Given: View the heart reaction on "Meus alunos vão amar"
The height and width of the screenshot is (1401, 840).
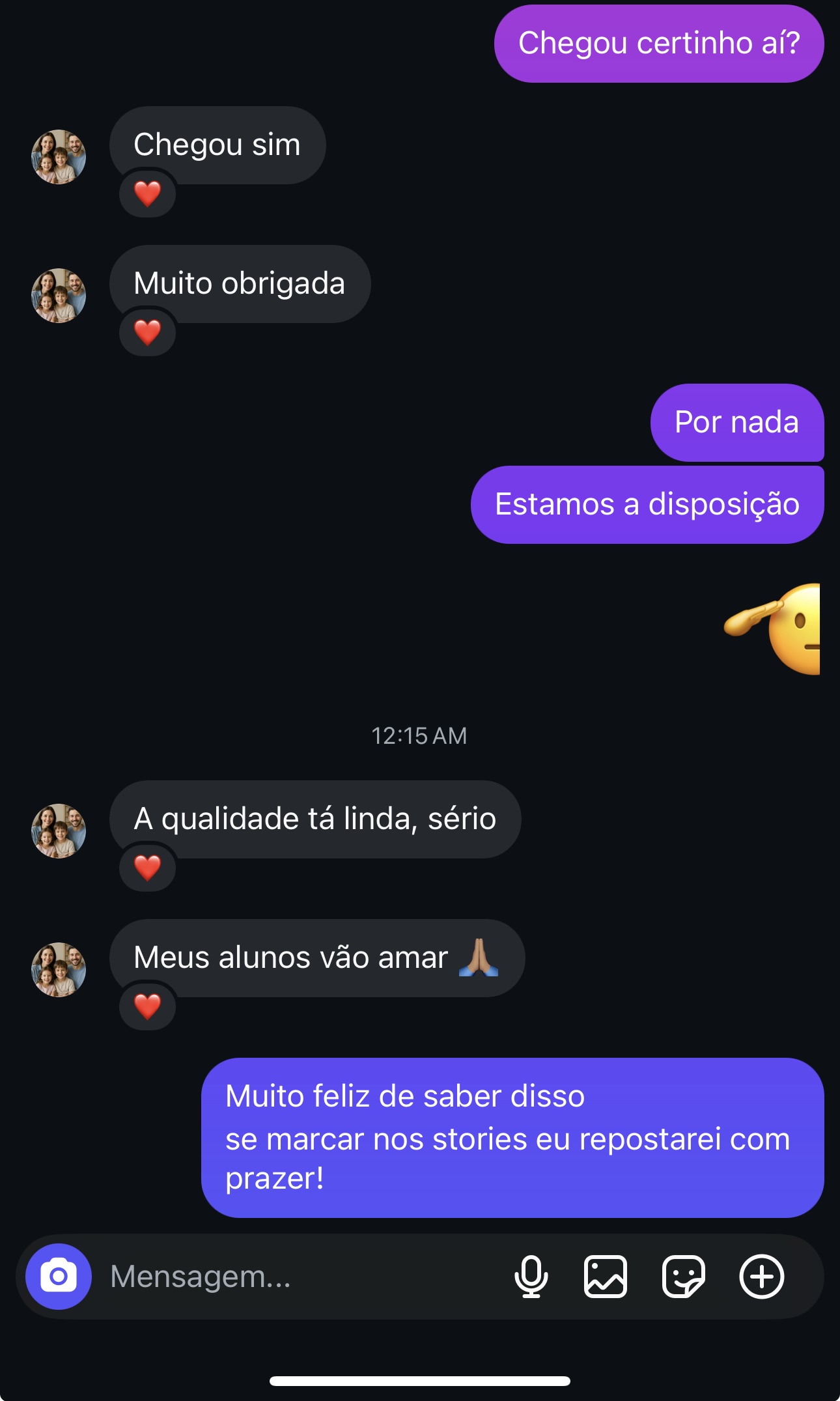Looking at the screenshot, I should tap(147, 1007).
